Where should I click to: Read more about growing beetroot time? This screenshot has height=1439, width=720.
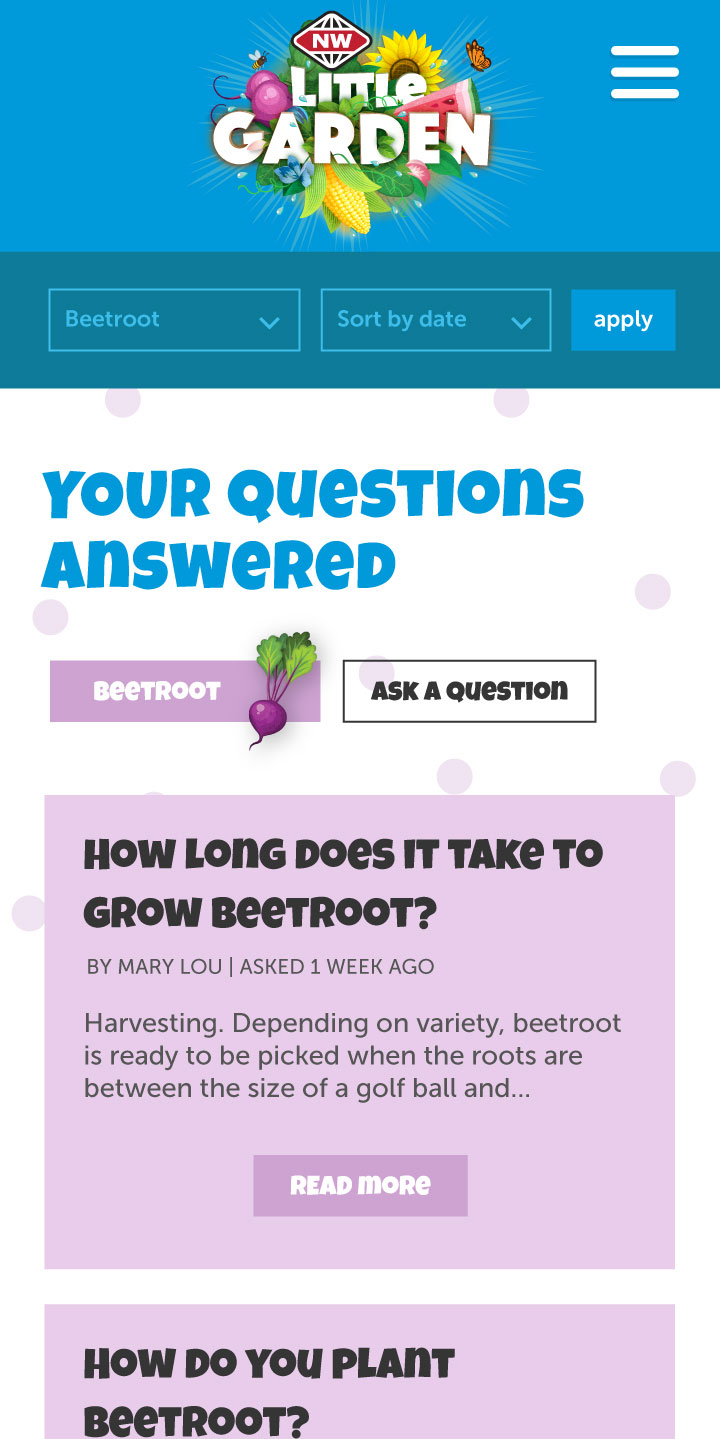[x=360, y=1185]
